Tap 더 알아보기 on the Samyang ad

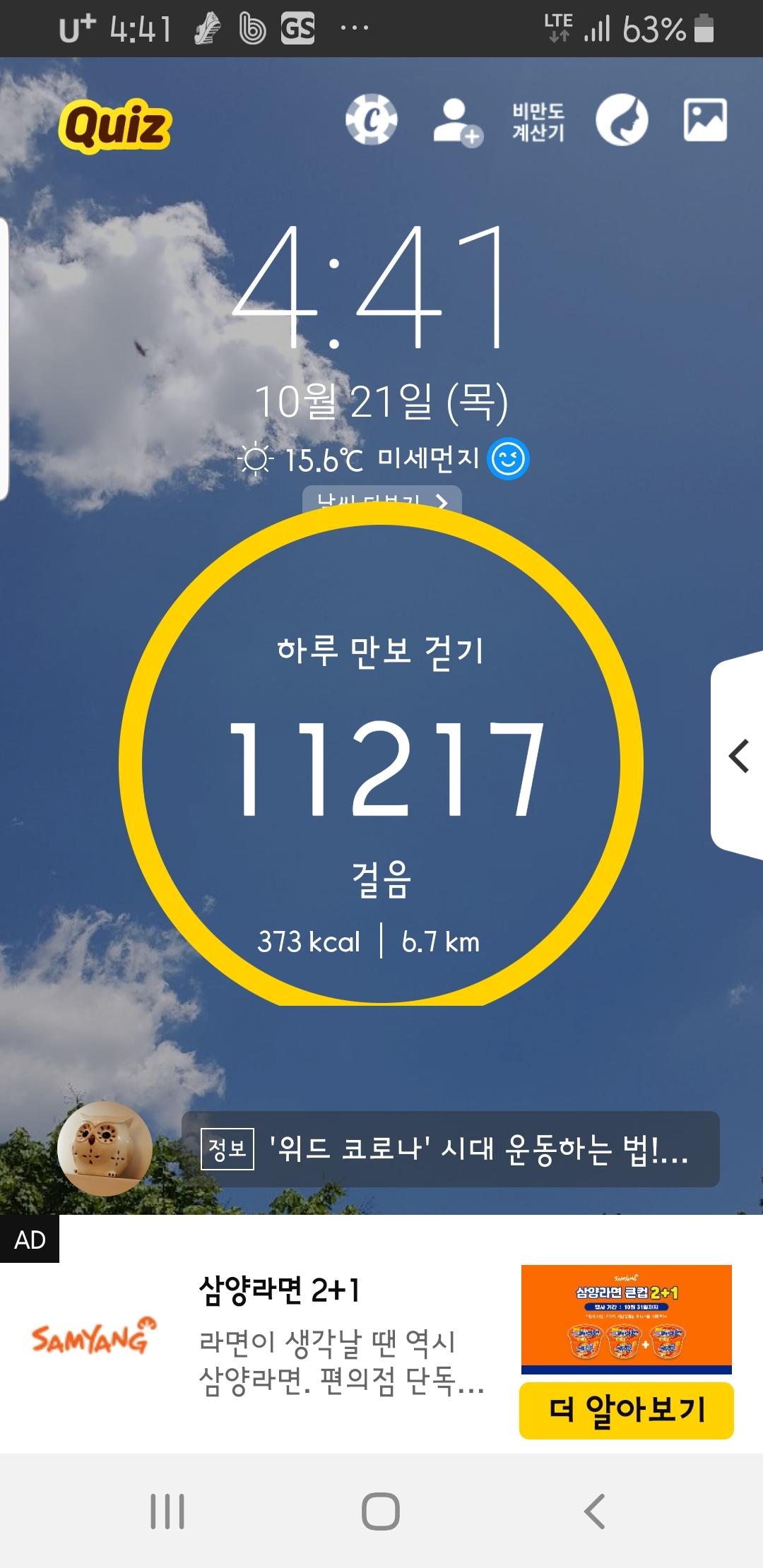pos(626,1410)
